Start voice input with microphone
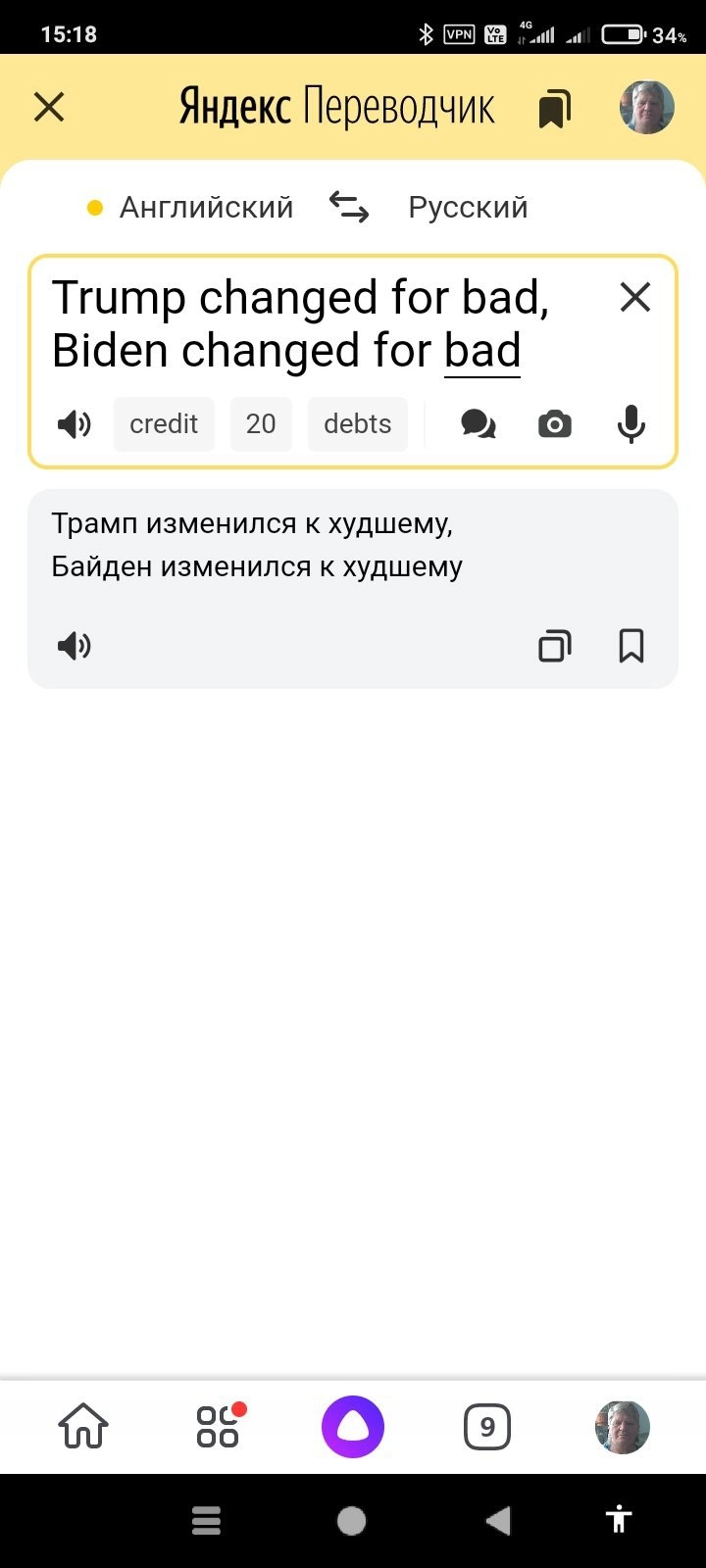This screenshot has height=1568, width=706. coord(631,424)
